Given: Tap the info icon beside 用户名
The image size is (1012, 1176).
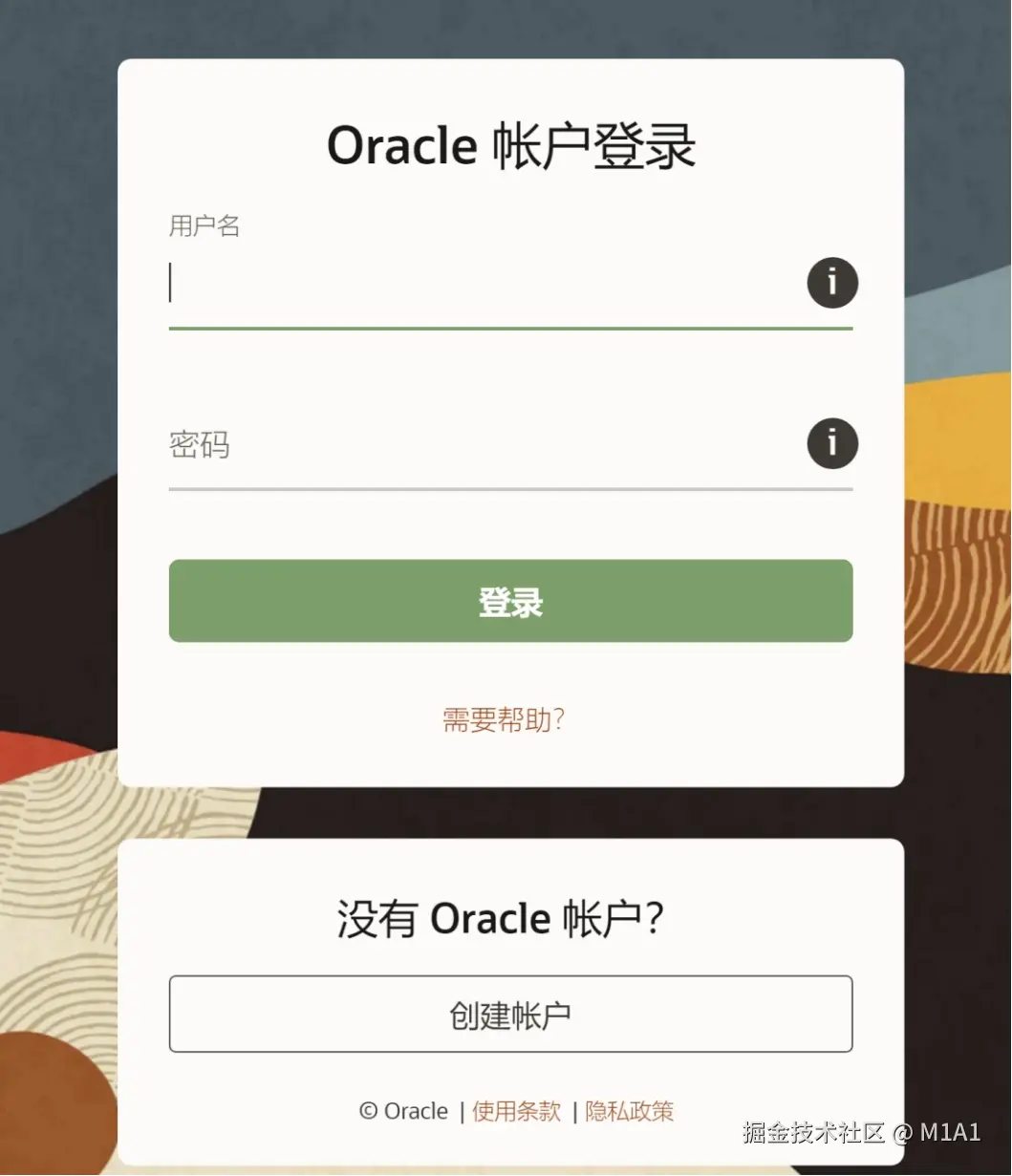Looking at the screenshot, I should pyautogui.click(x=831, y=283).
